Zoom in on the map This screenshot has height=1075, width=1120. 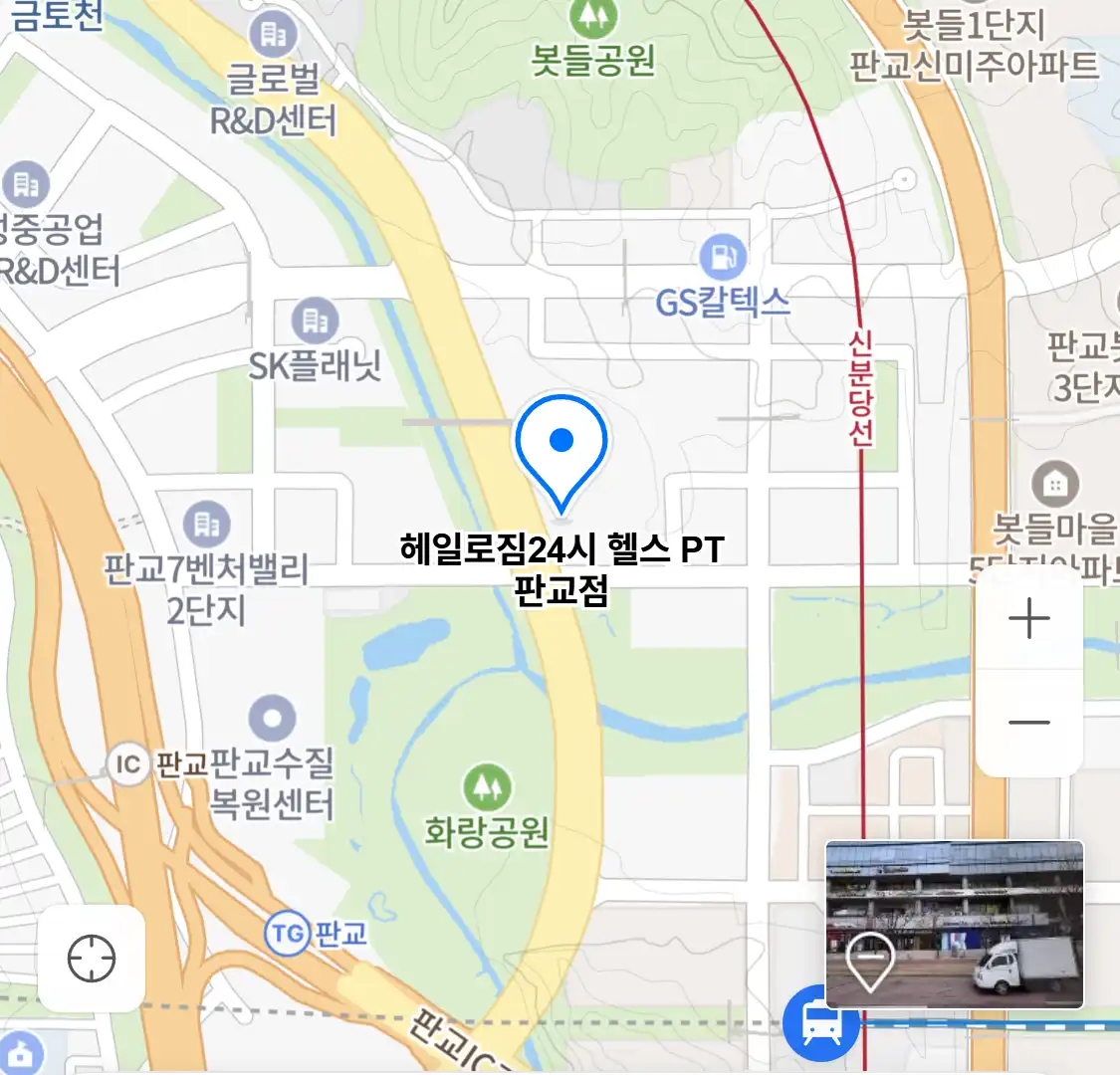1028,619
